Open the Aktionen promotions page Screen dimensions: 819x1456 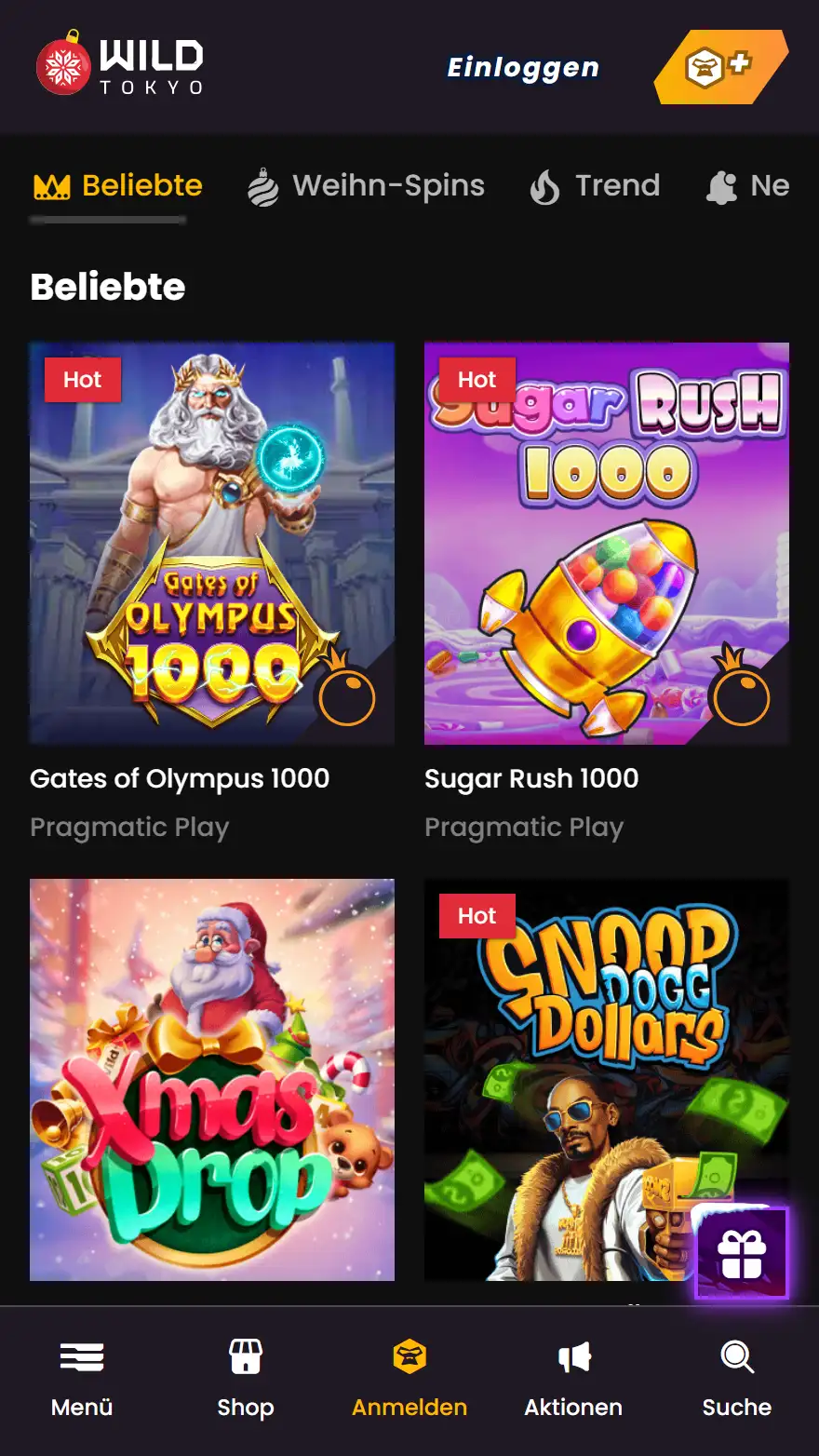click(x=573, y=1380)
